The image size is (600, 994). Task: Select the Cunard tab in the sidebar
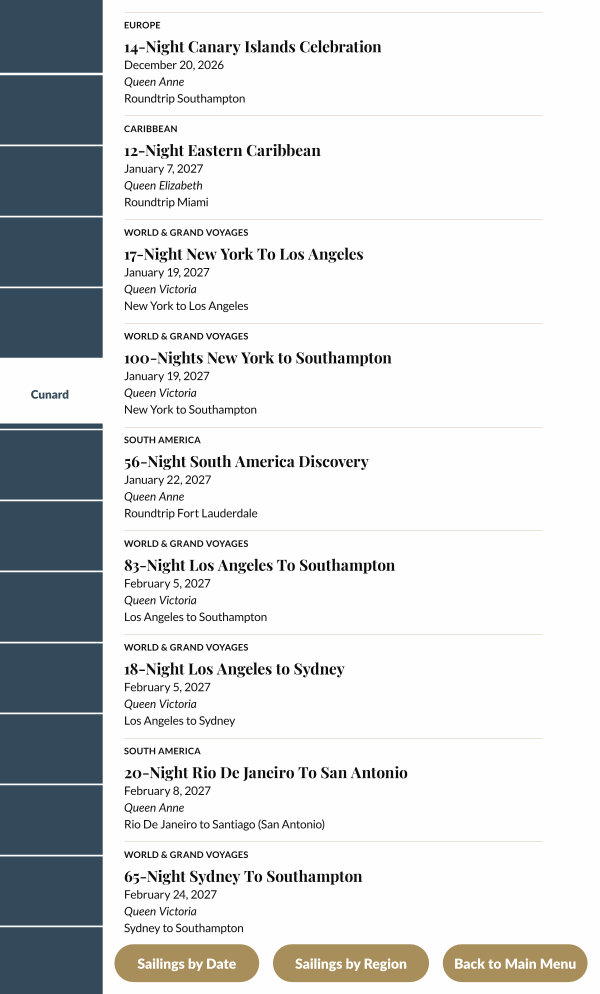[x=50, y=394]
